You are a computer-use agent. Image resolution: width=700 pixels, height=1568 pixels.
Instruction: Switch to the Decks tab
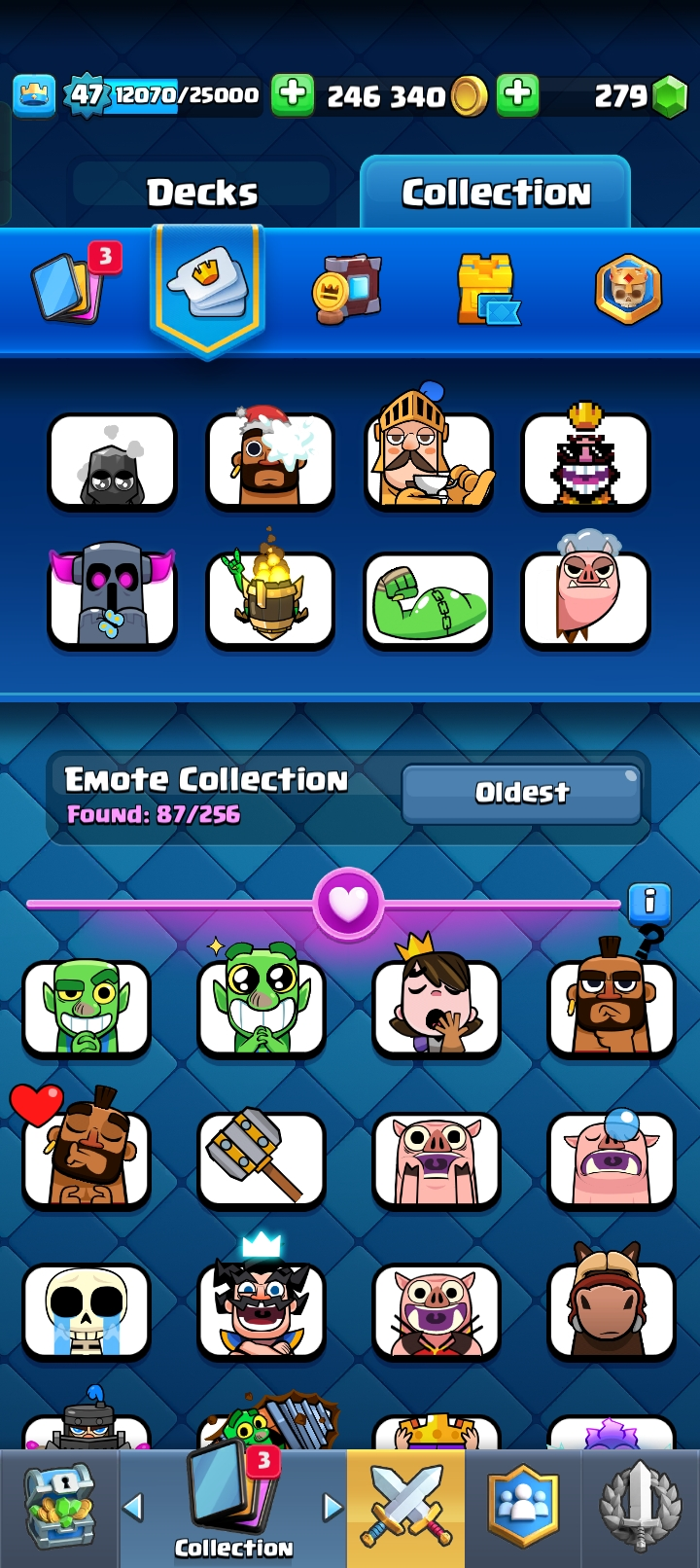click(x=202, y=193)
